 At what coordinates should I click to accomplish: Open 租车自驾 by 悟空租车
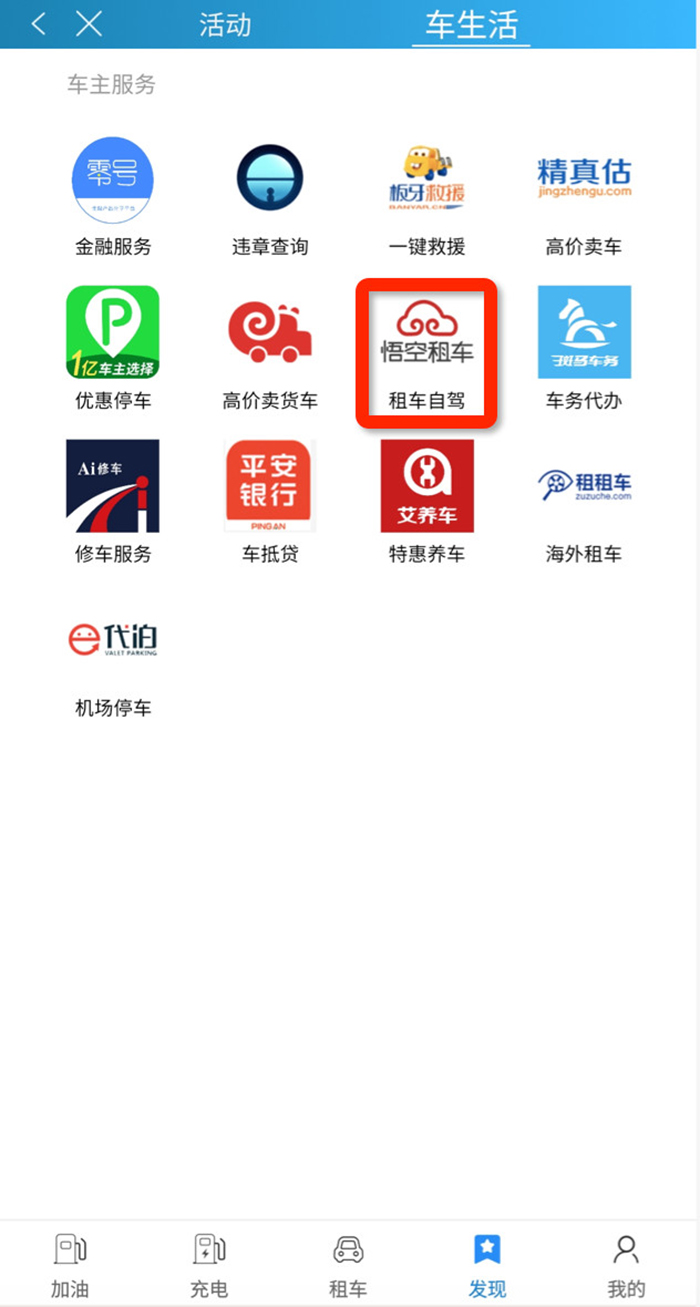pos(427,353)
